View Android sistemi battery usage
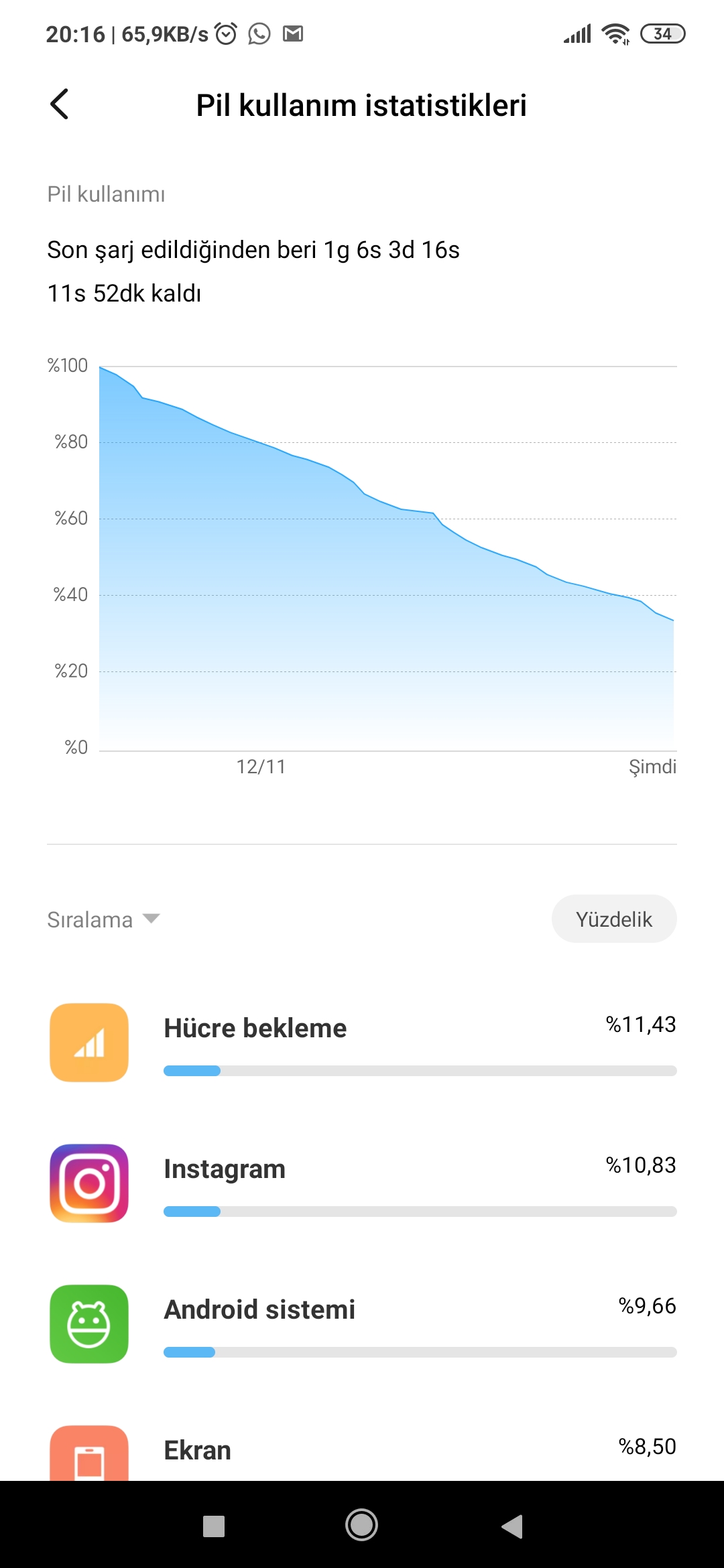 [362, 1324]
